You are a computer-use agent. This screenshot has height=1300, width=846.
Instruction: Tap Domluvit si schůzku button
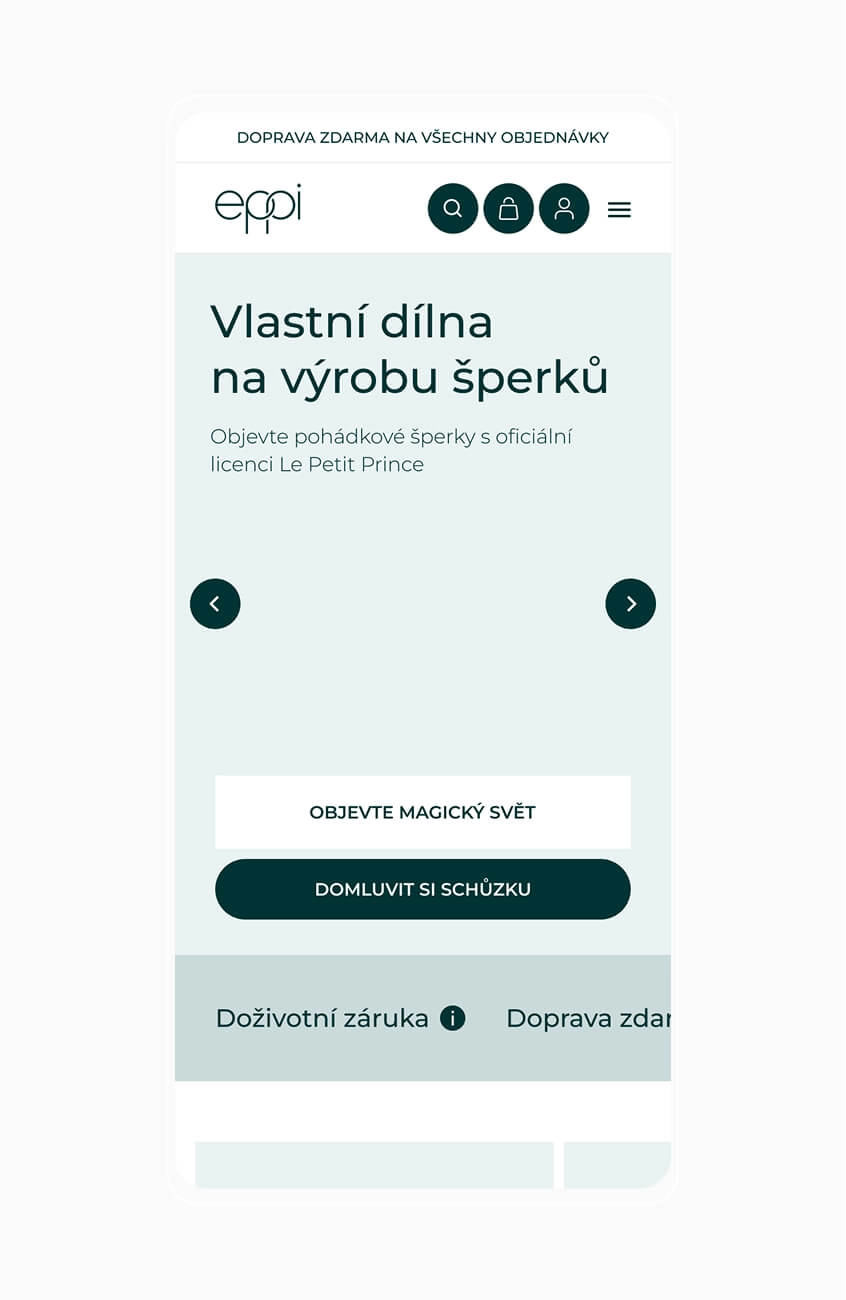[x=422, y=889]
